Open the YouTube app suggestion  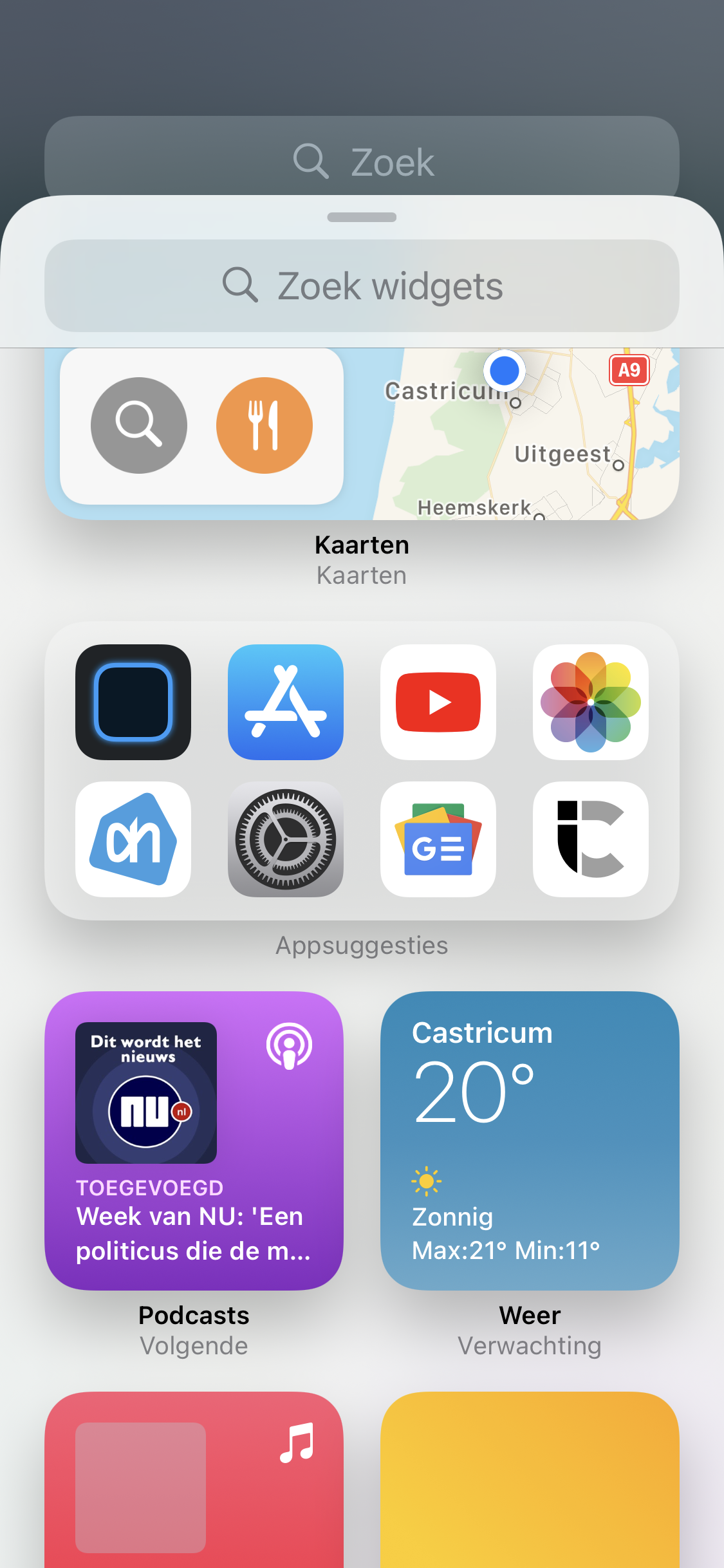(x=438, y=702)
